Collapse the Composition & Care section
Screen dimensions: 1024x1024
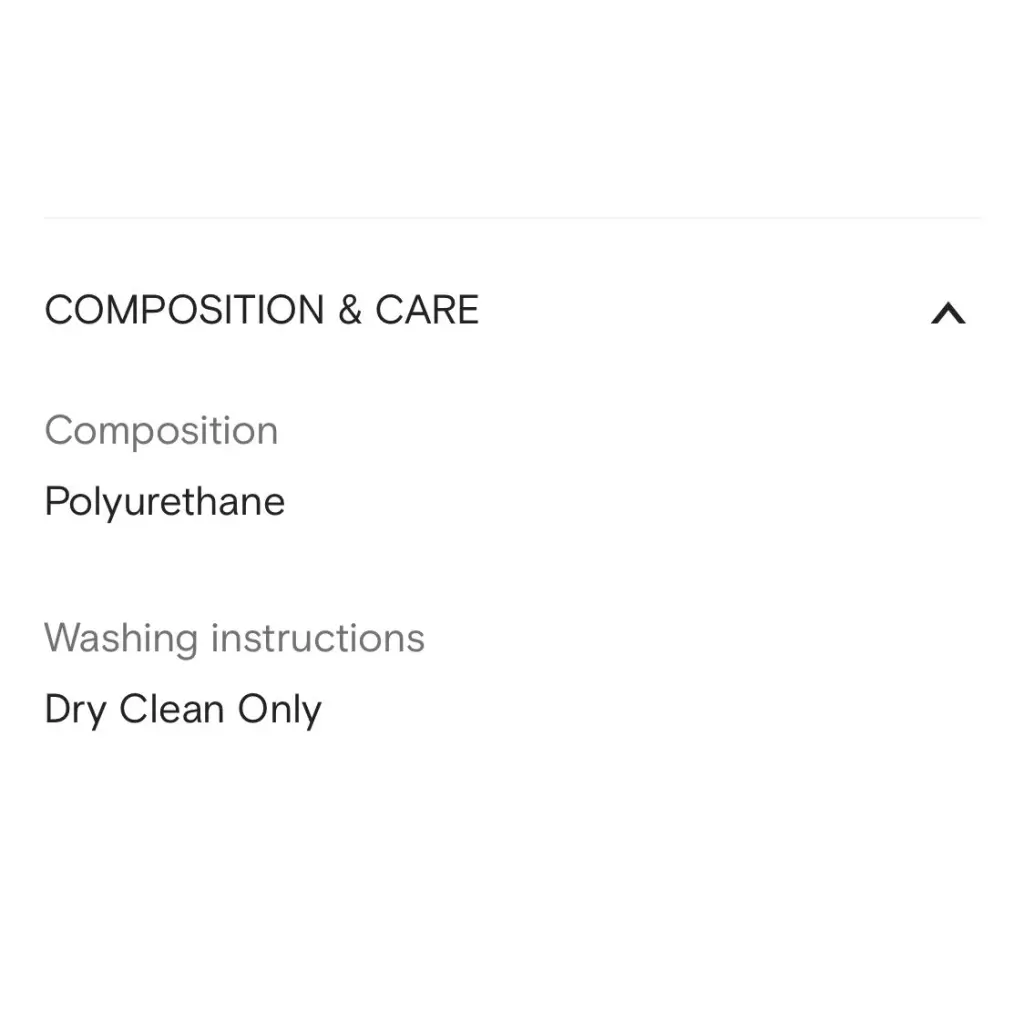click(x=947, y=313)
